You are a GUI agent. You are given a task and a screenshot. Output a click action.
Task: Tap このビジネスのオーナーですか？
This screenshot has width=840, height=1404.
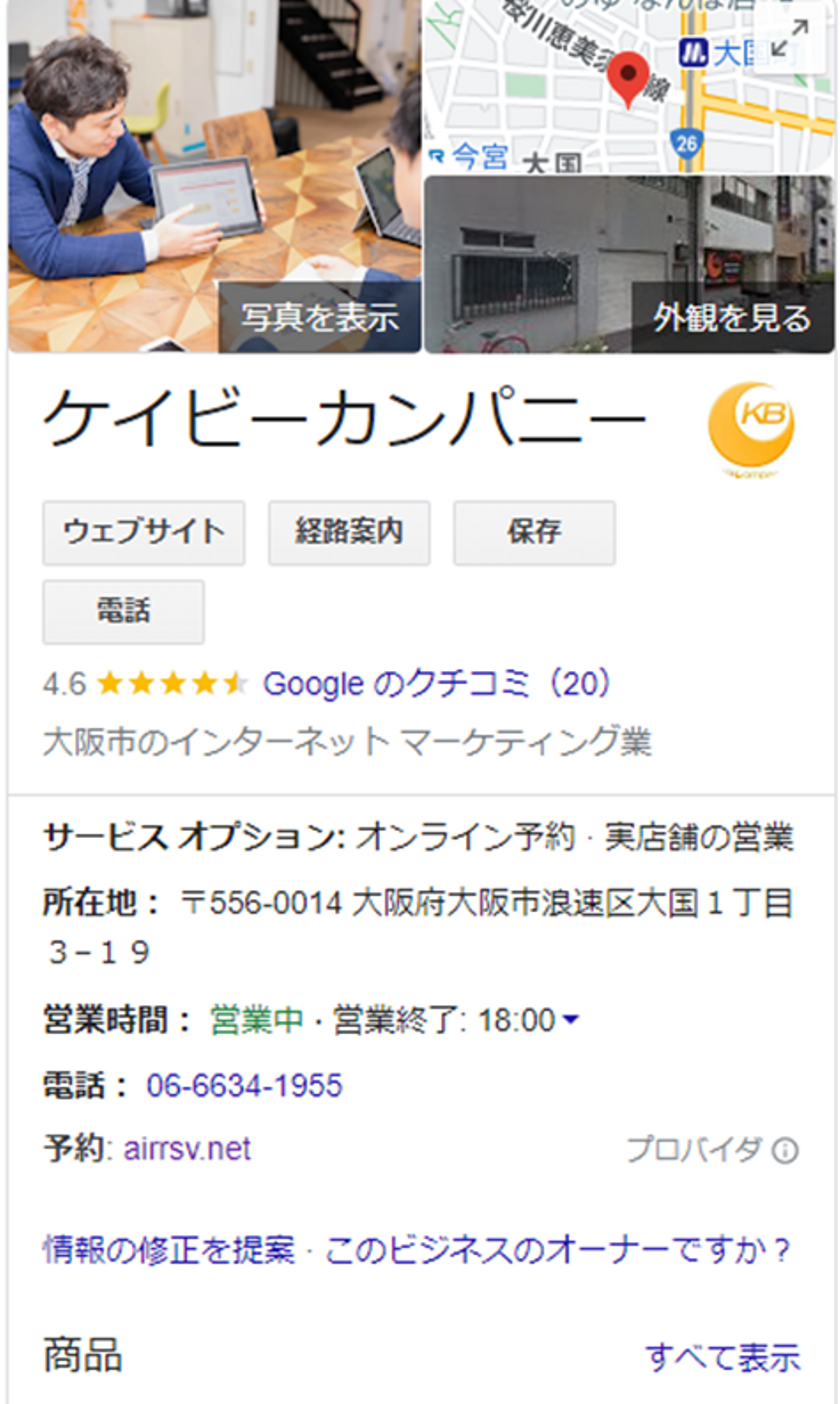point(557,1249)
